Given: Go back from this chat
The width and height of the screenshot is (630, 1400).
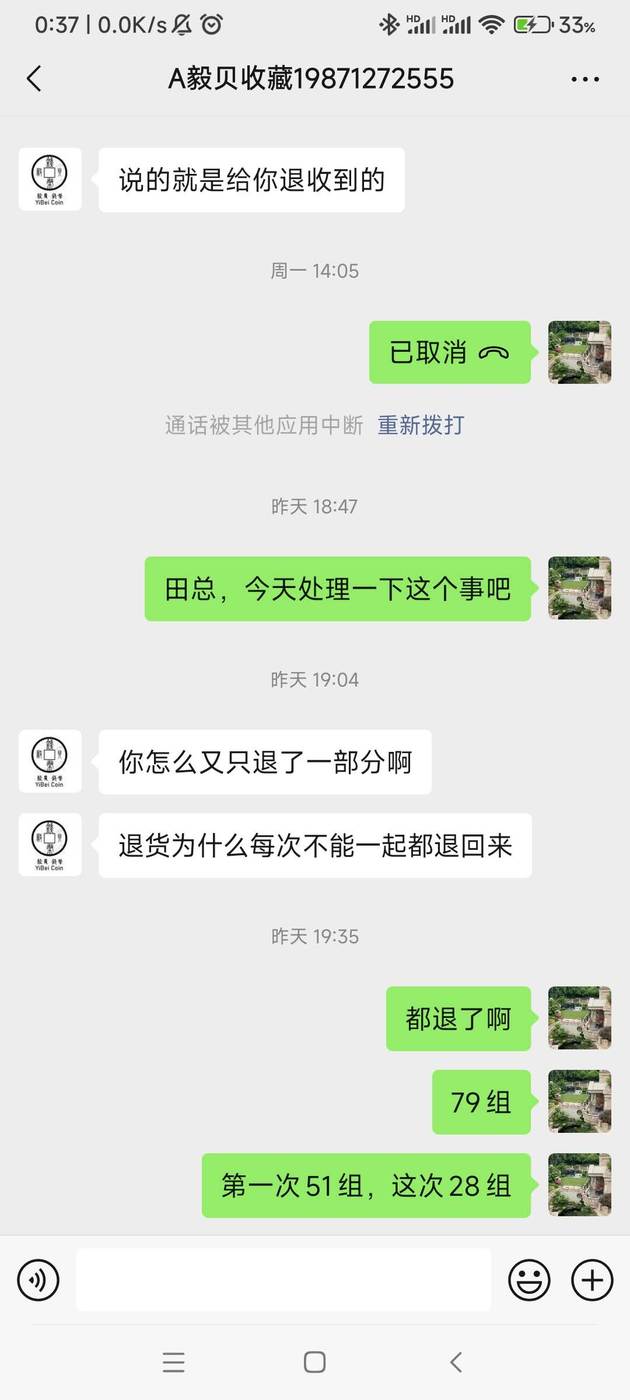Looking at the screenshot, I should tap(34, 79).
